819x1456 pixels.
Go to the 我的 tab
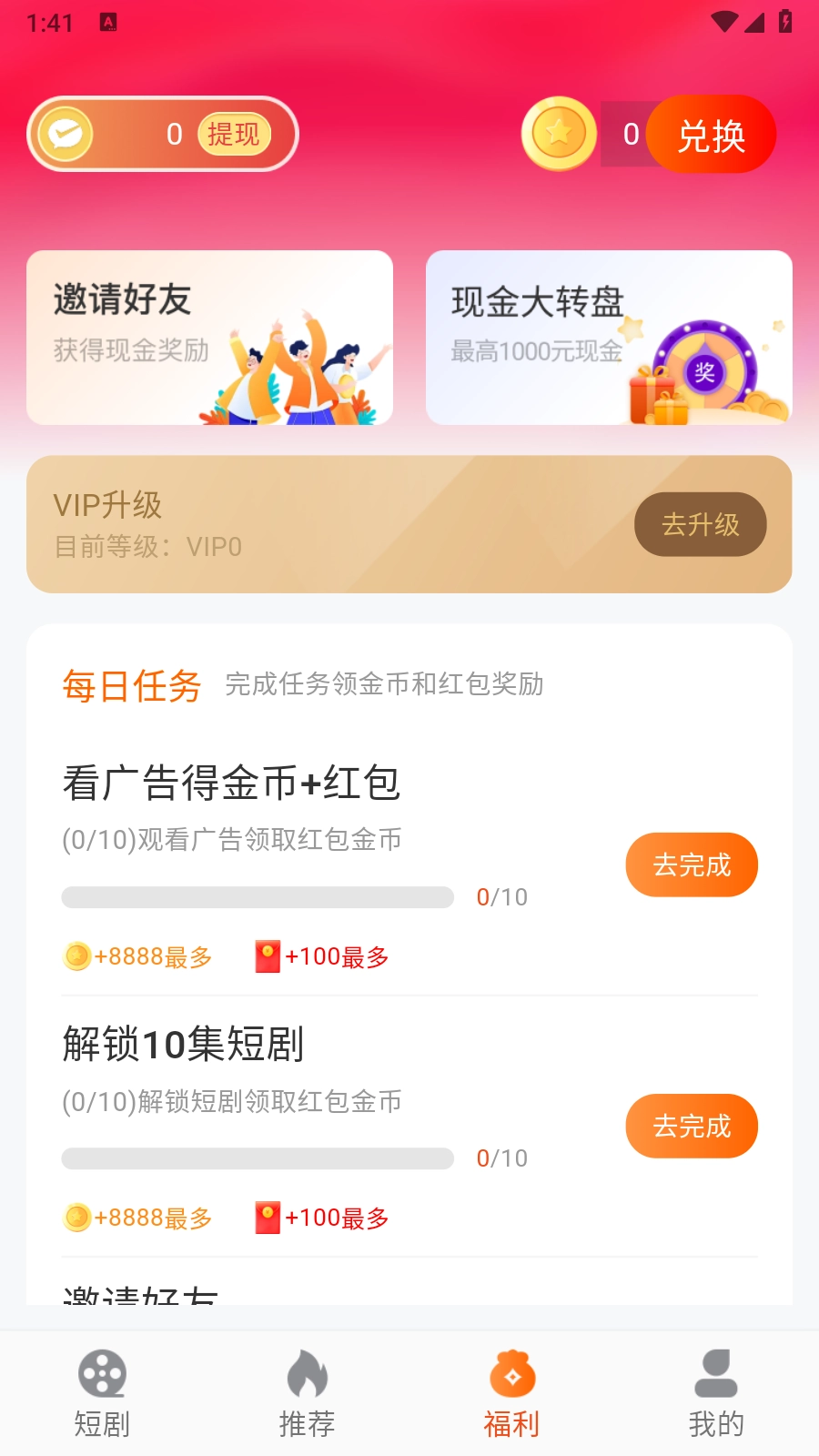coord(716,1393)
